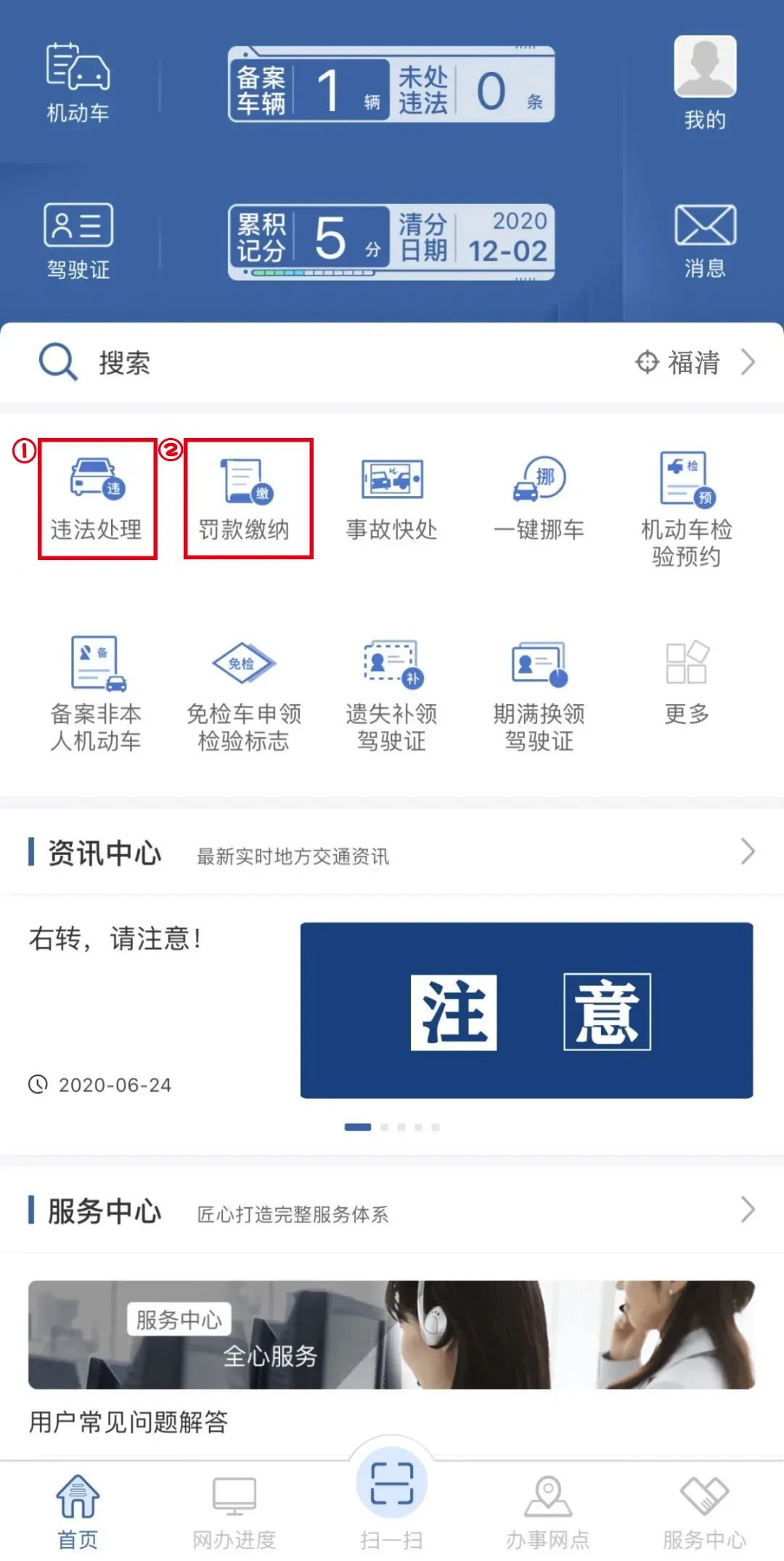This screenshot has width=784, height=1561.
Task: Open the 违法处理 (violation handling) icon
Action: pos(97,496)
